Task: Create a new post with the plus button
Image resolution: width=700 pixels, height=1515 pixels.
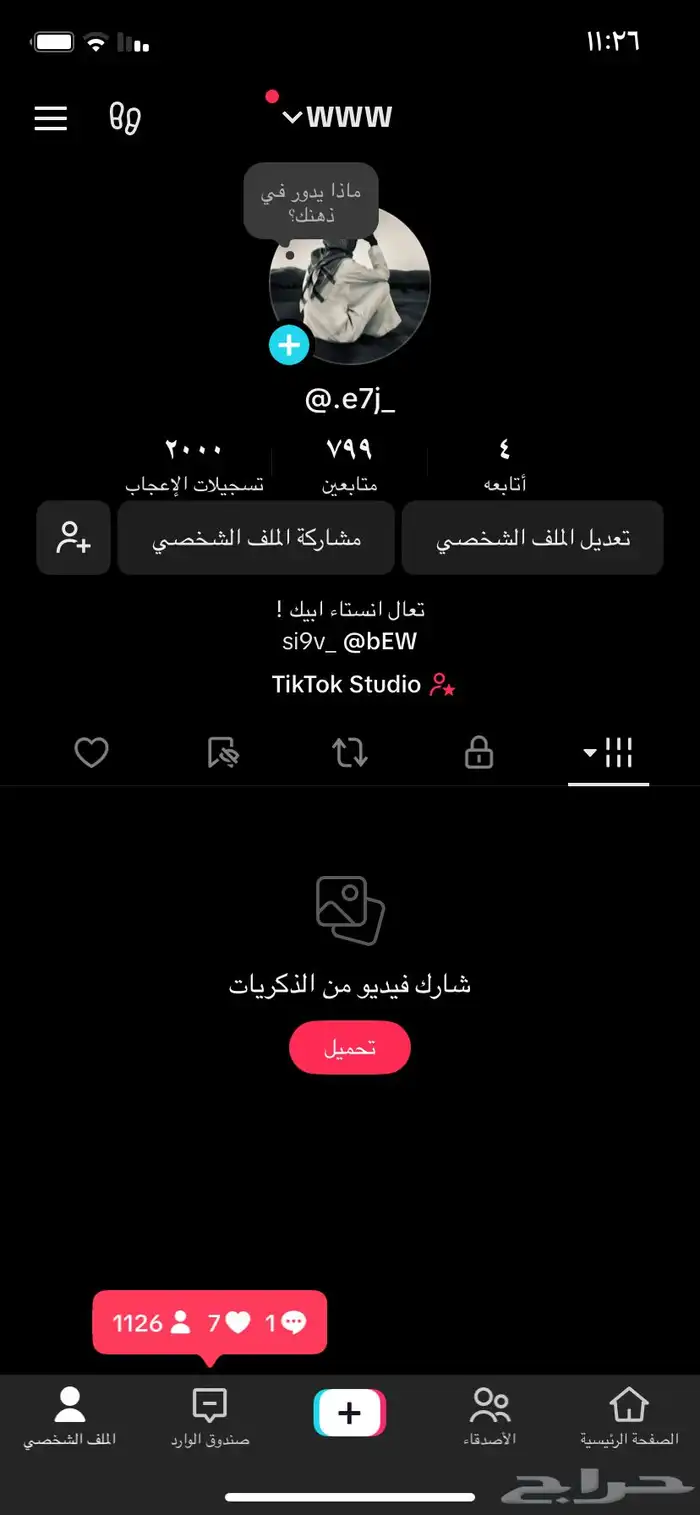Action: tap(349, 1413)
